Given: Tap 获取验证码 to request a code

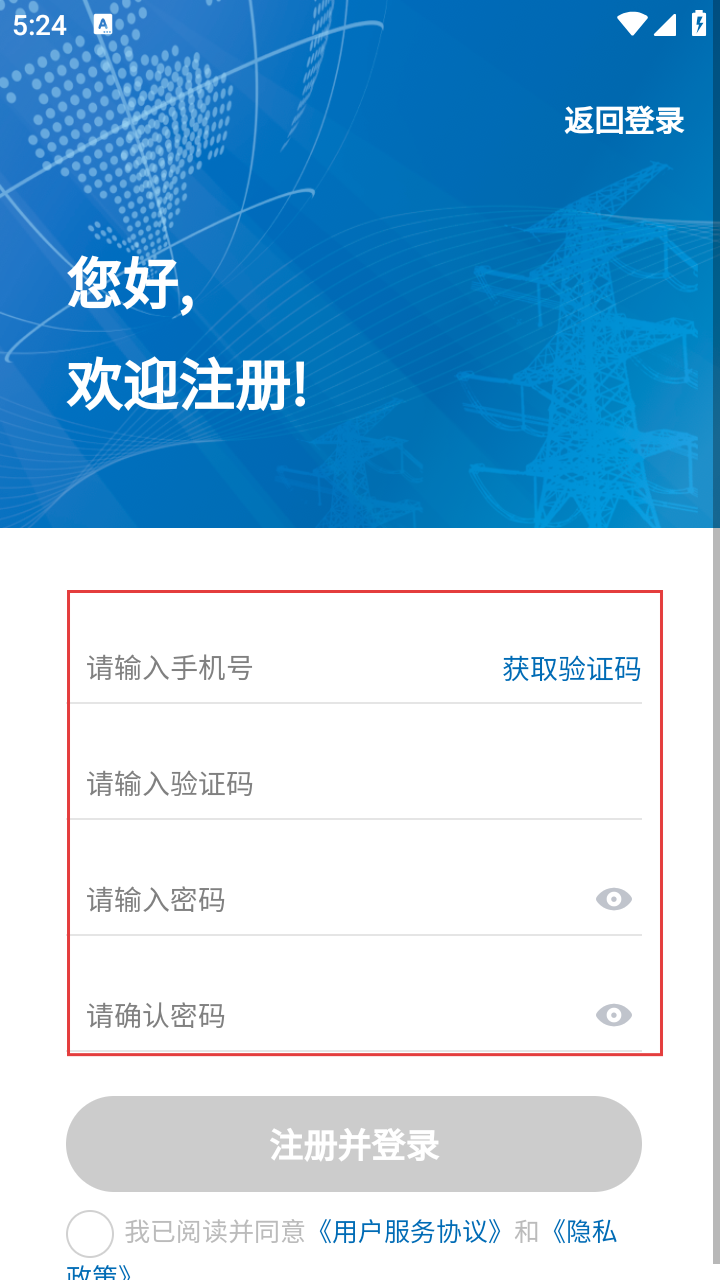Looking at the screenshot, I should click(571, 669).
